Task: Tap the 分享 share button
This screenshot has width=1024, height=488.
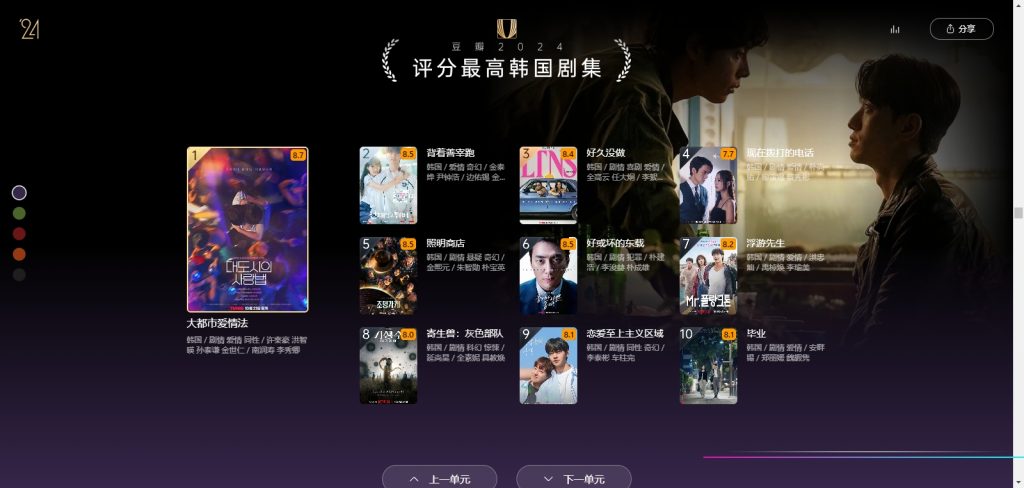Action: pyautogui.click(x=961, y=29)
